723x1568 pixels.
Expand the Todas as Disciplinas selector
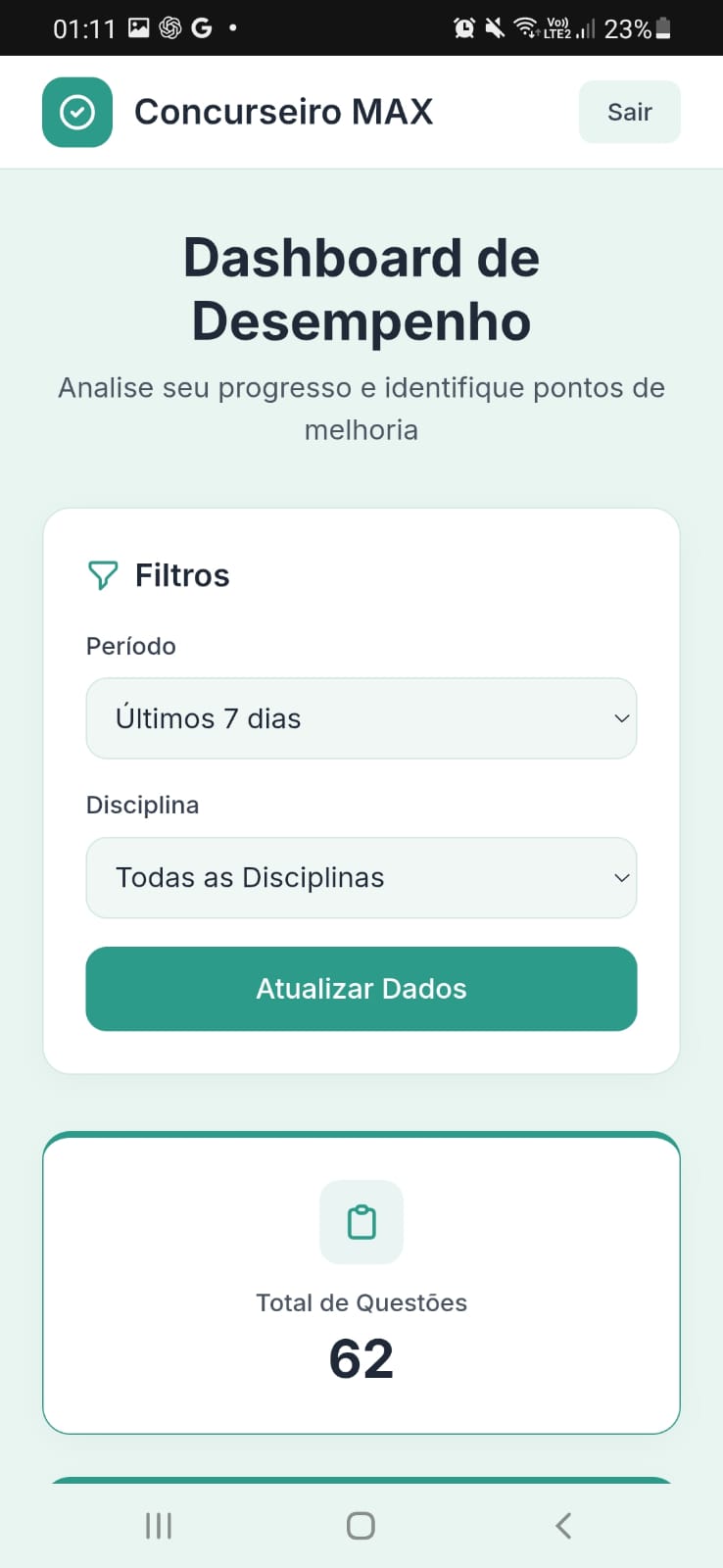[361, 878]
